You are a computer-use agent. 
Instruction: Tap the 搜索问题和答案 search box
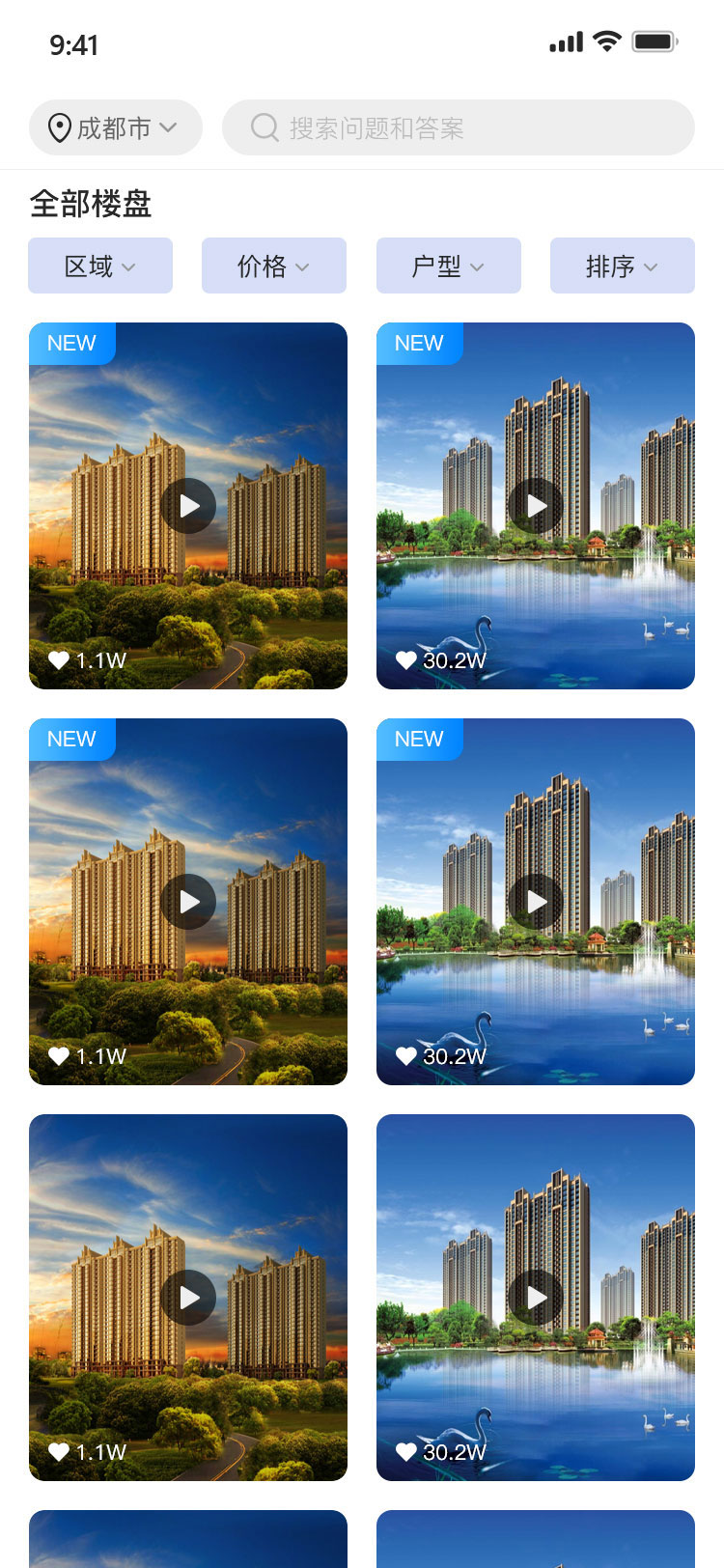[459, 127]
